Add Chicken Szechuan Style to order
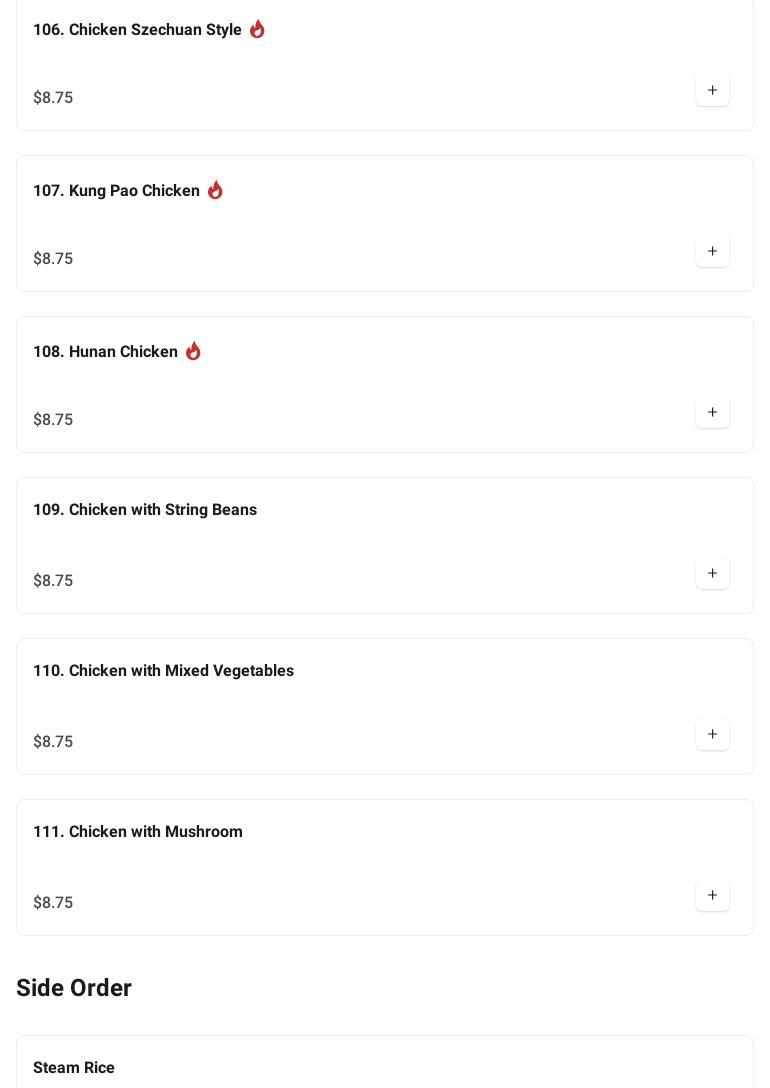The image size is (770, 1088). coord(712,91)
